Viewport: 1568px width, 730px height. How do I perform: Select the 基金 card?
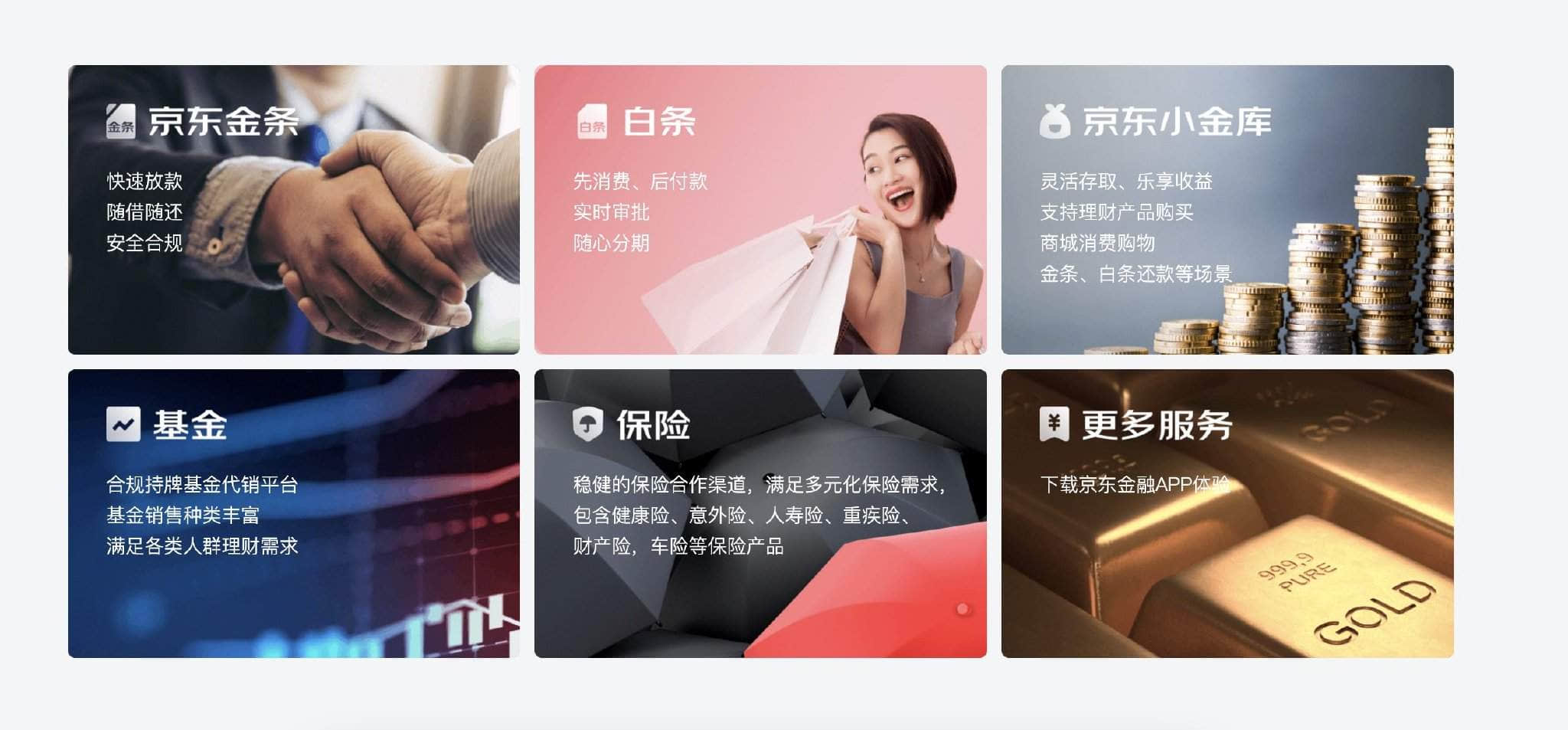293,512
